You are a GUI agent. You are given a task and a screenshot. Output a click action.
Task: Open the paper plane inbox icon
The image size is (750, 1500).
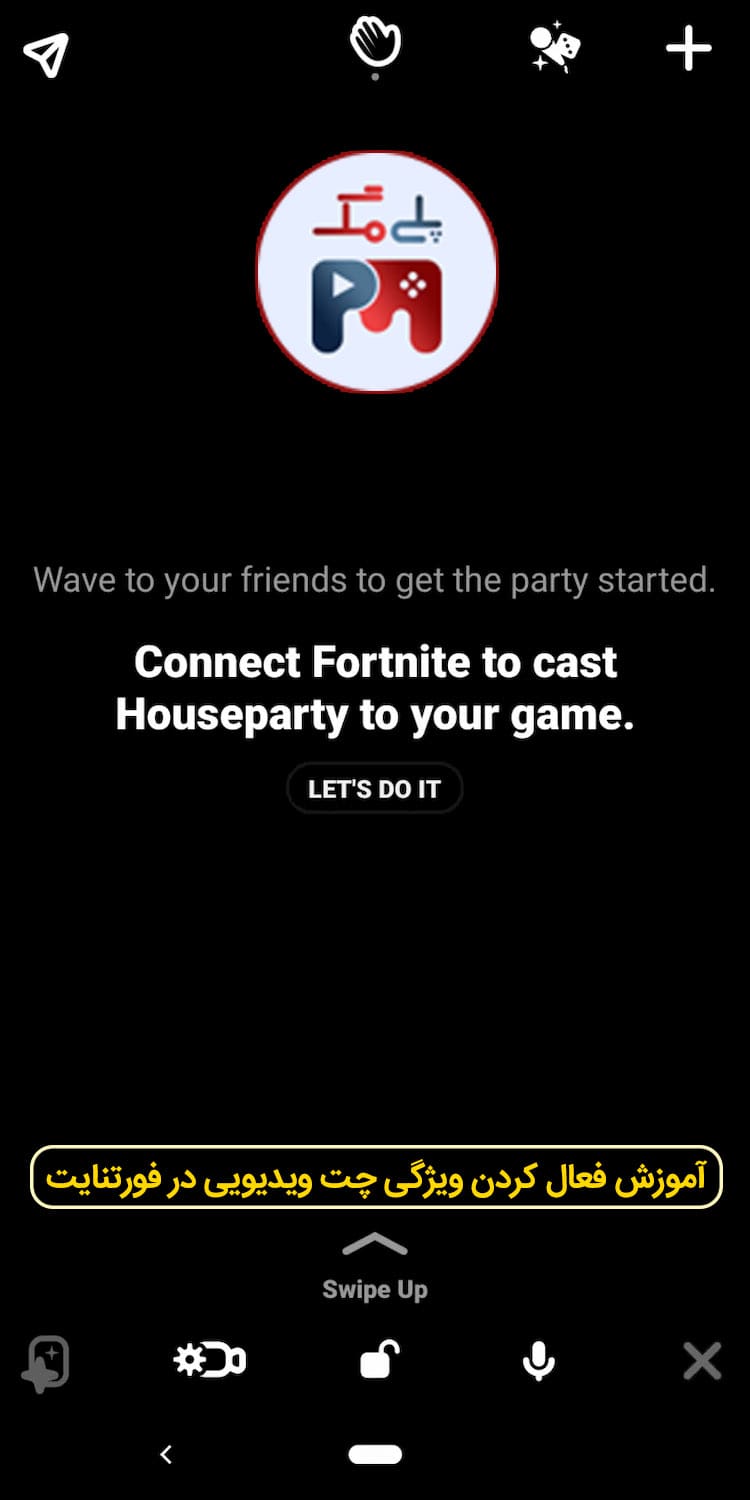(x=46, y=55)
